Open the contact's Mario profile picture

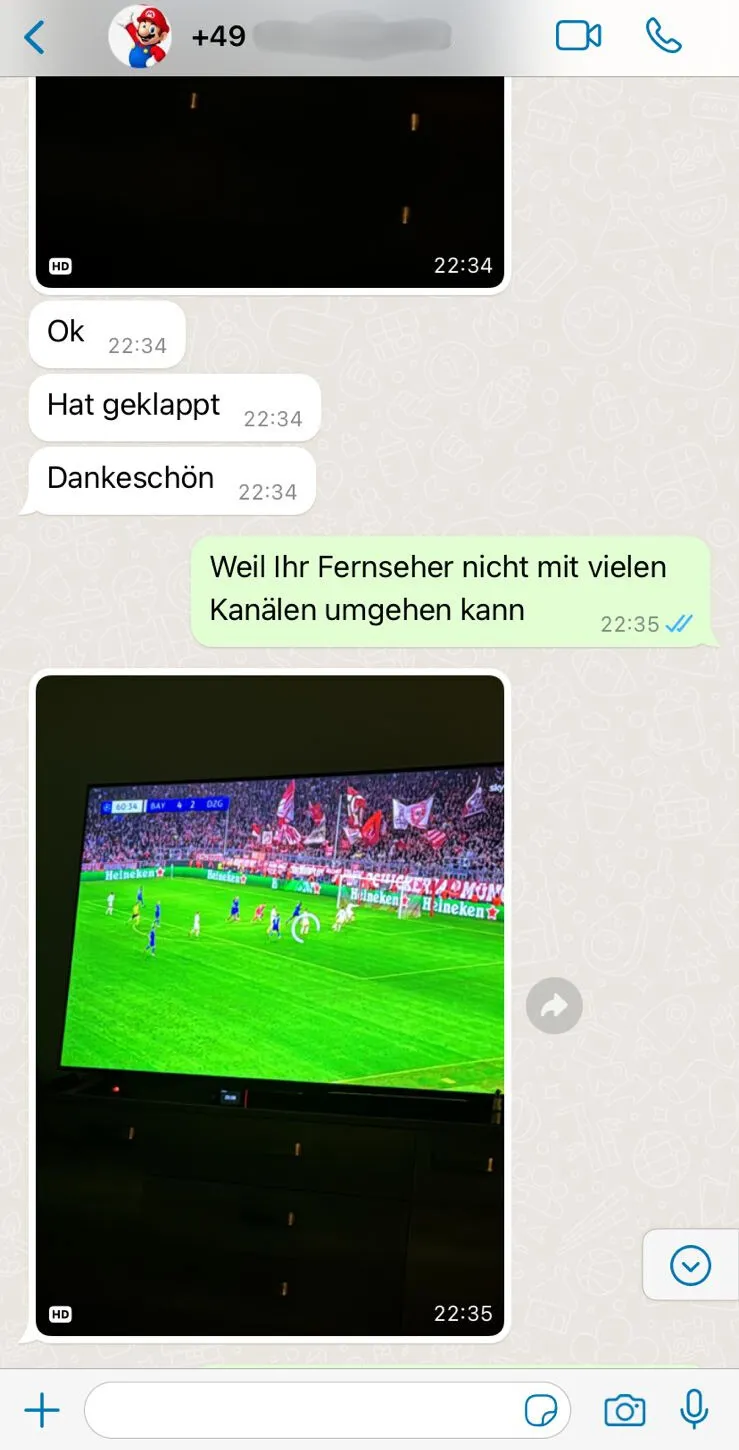point(140,37)
